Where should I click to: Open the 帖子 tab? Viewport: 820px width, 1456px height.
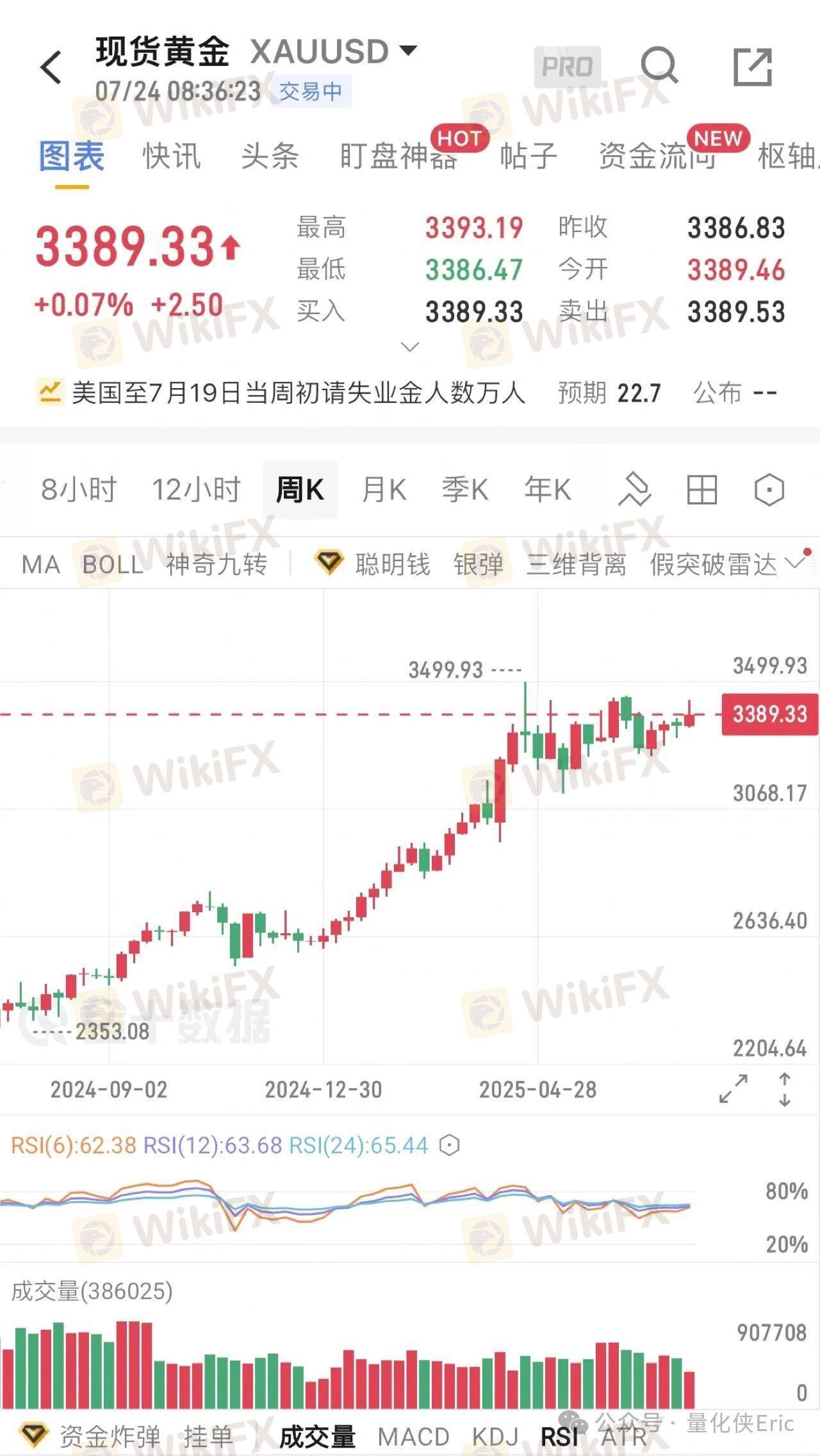[x=529, y=156]
